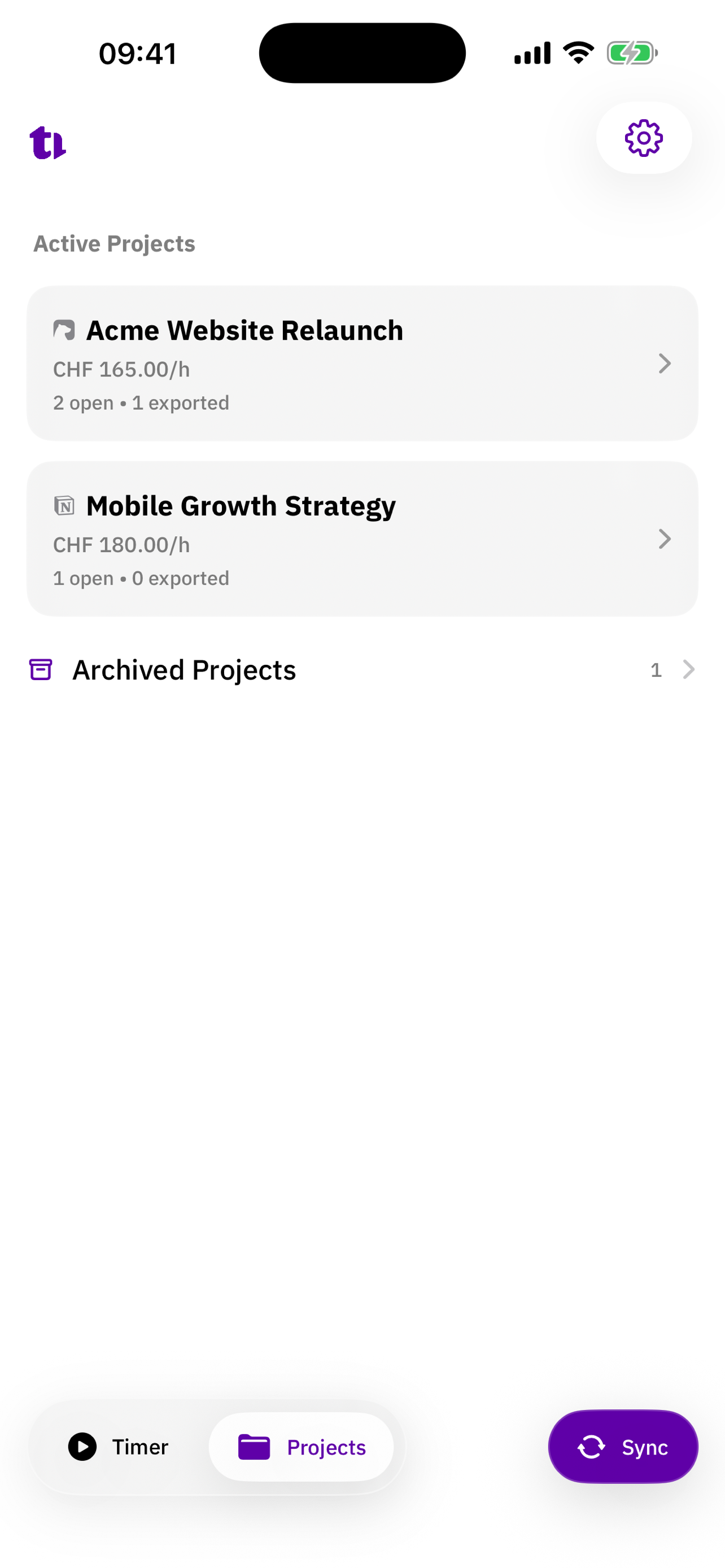
Task: Click the folder icon beside Projects
Action: pyautogui.click(x=254, y=1447)
